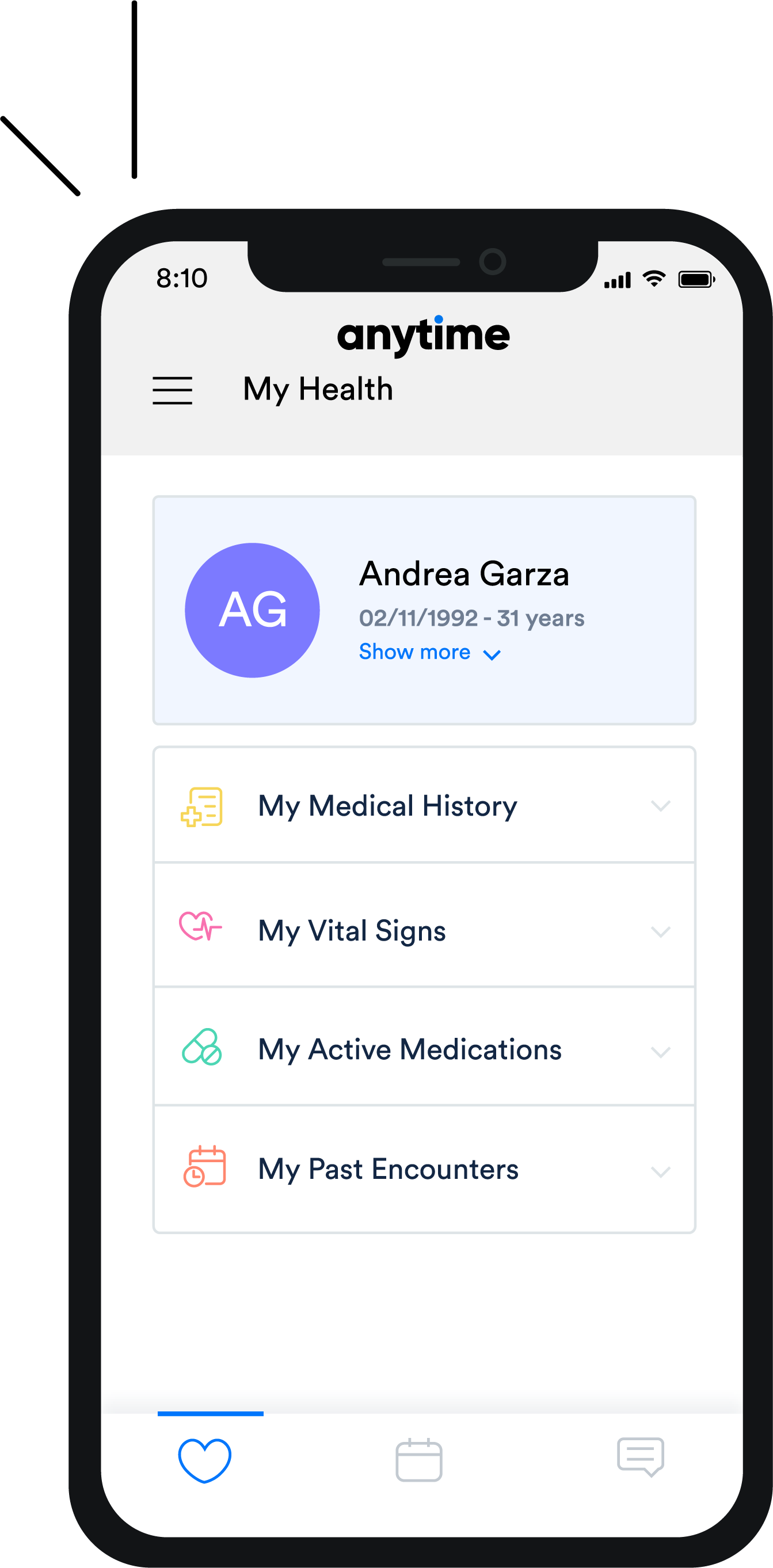Open the chat icon in bottom navigation
The width and height of the screenshot is (773, 1568).
click(x=642, y=1457)
